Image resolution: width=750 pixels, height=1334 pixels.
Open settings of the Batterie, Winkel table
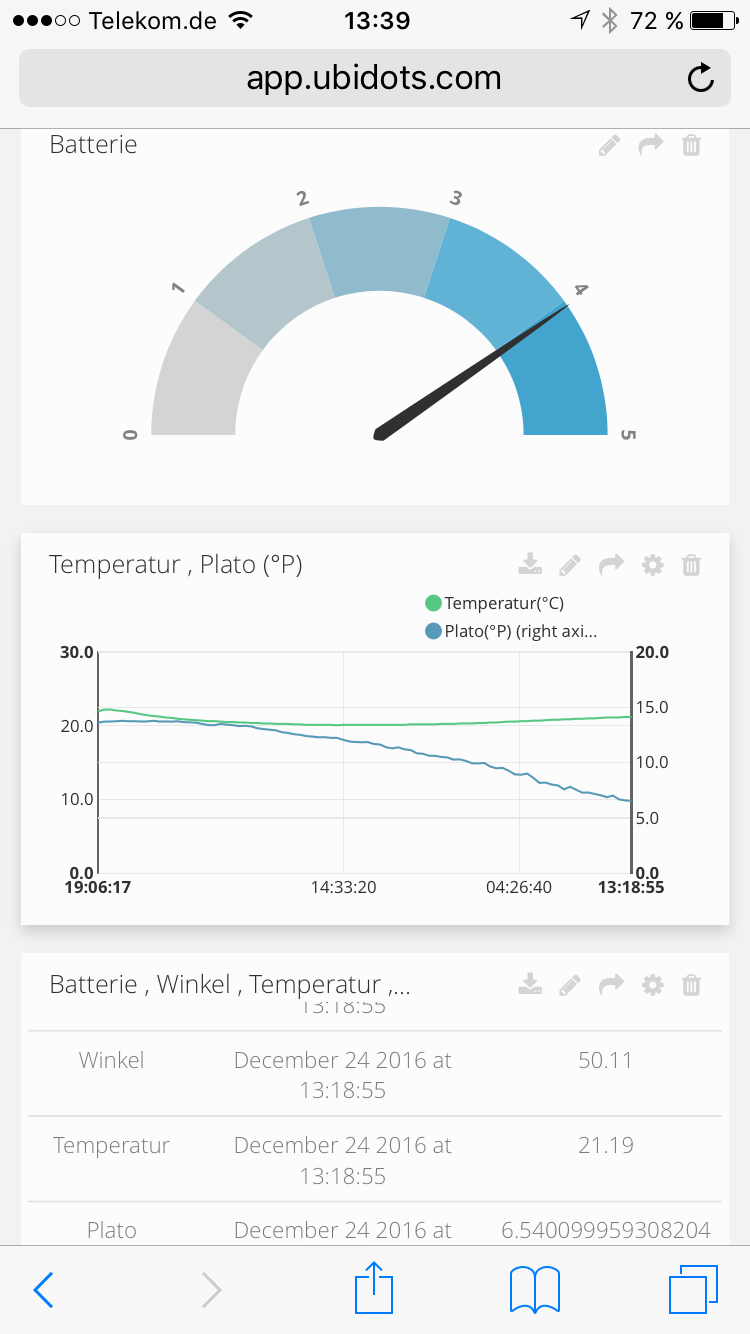click(x=652, y=985)
